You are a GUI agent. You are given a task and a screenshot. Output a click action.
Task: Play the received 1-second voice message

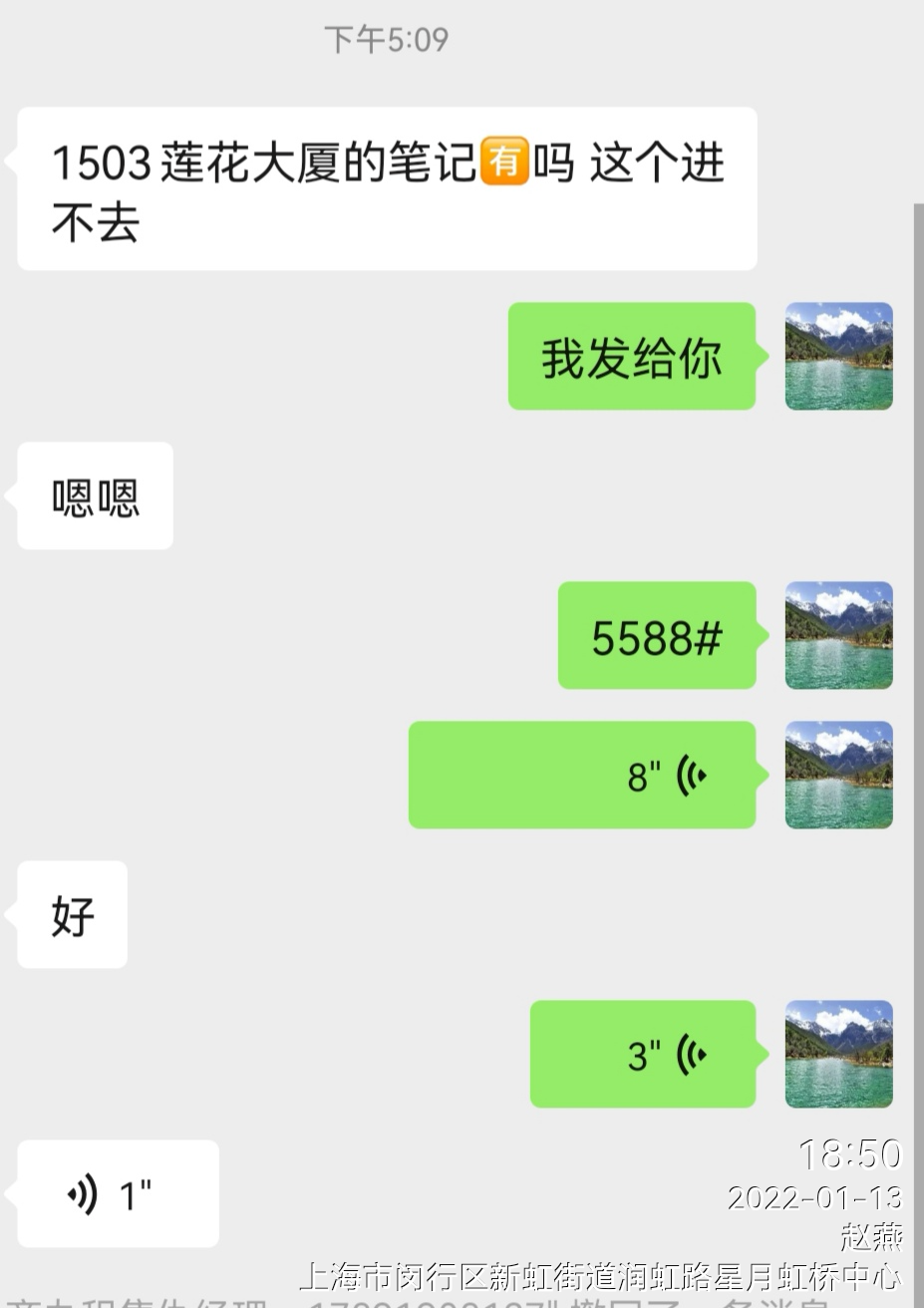[x=118, y=1193]
